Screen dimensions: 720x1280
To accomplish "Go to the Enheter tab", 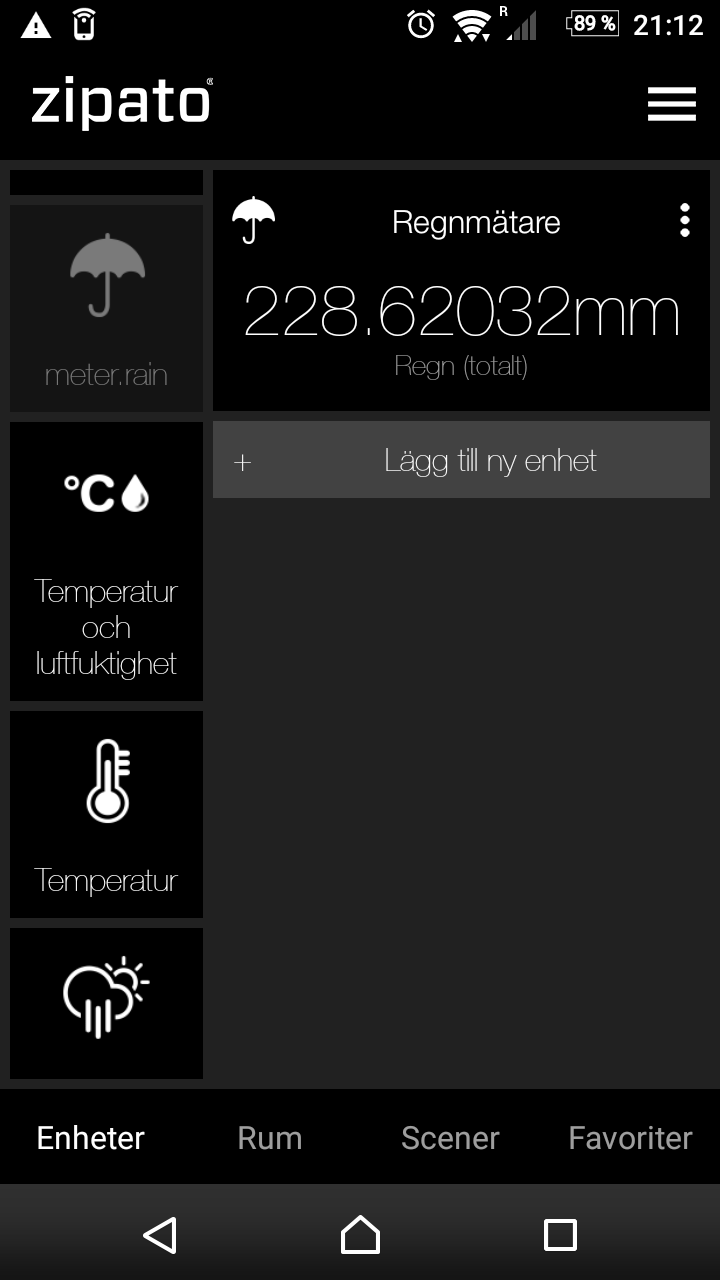I will (91, 1138).
